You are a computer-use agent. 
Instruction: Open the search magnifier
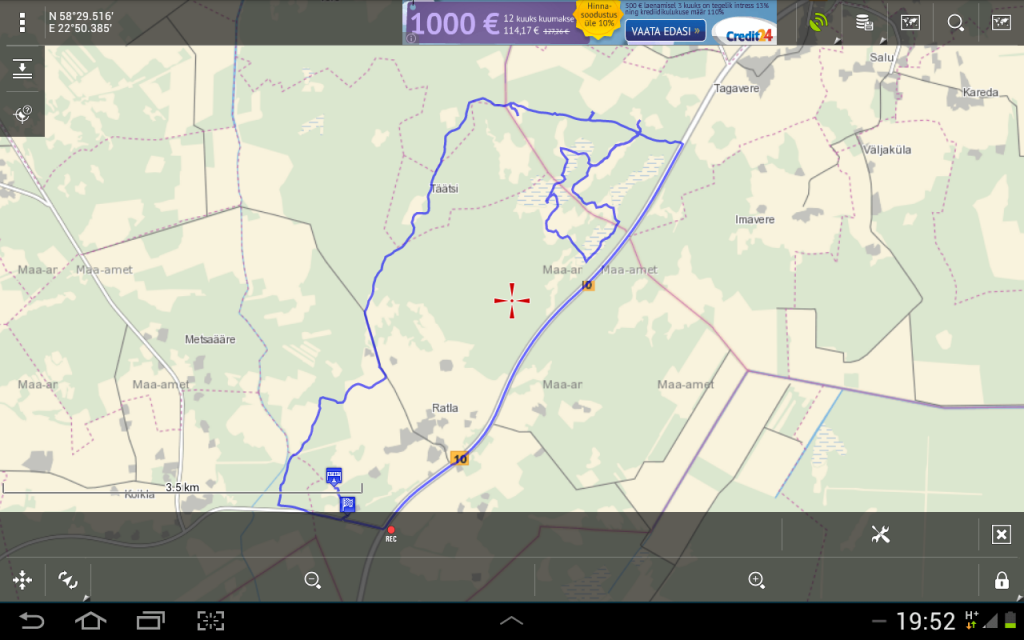click(956, 22)
